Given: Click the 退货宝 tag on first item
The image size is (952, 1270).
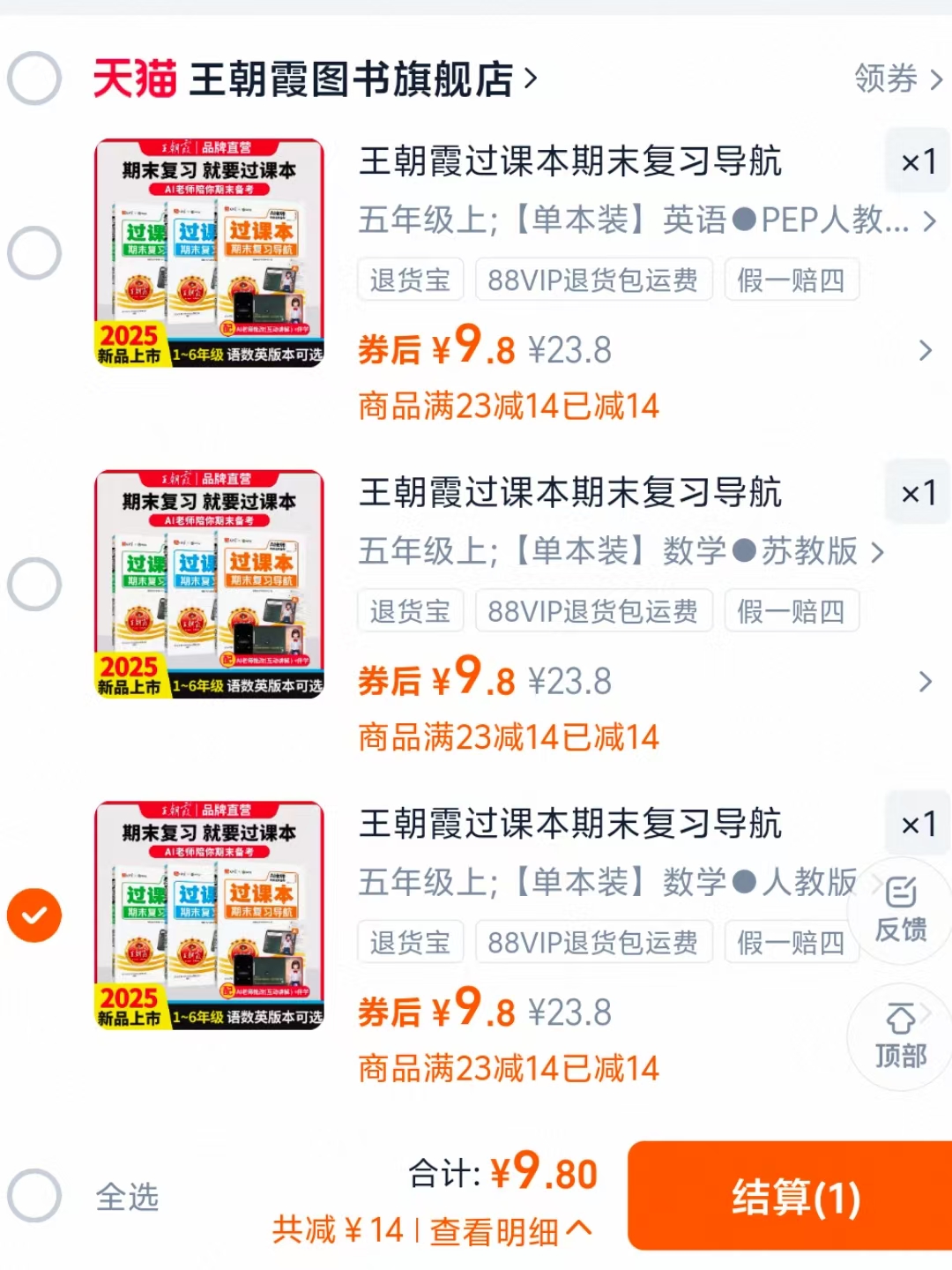Looking at the screenshot, I should (410, 280).
